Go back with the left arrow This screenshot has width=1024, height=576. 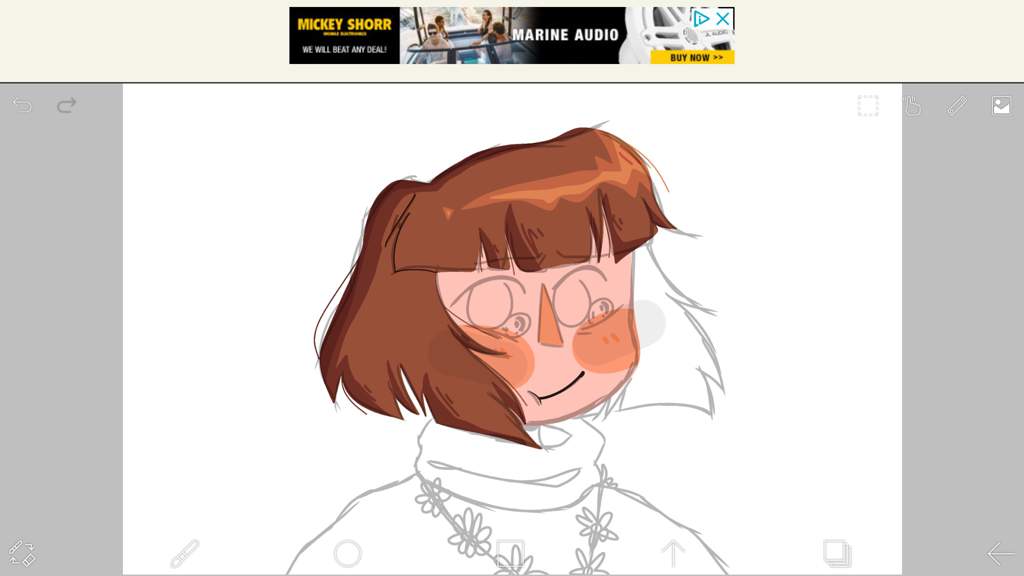point(1000,553)
